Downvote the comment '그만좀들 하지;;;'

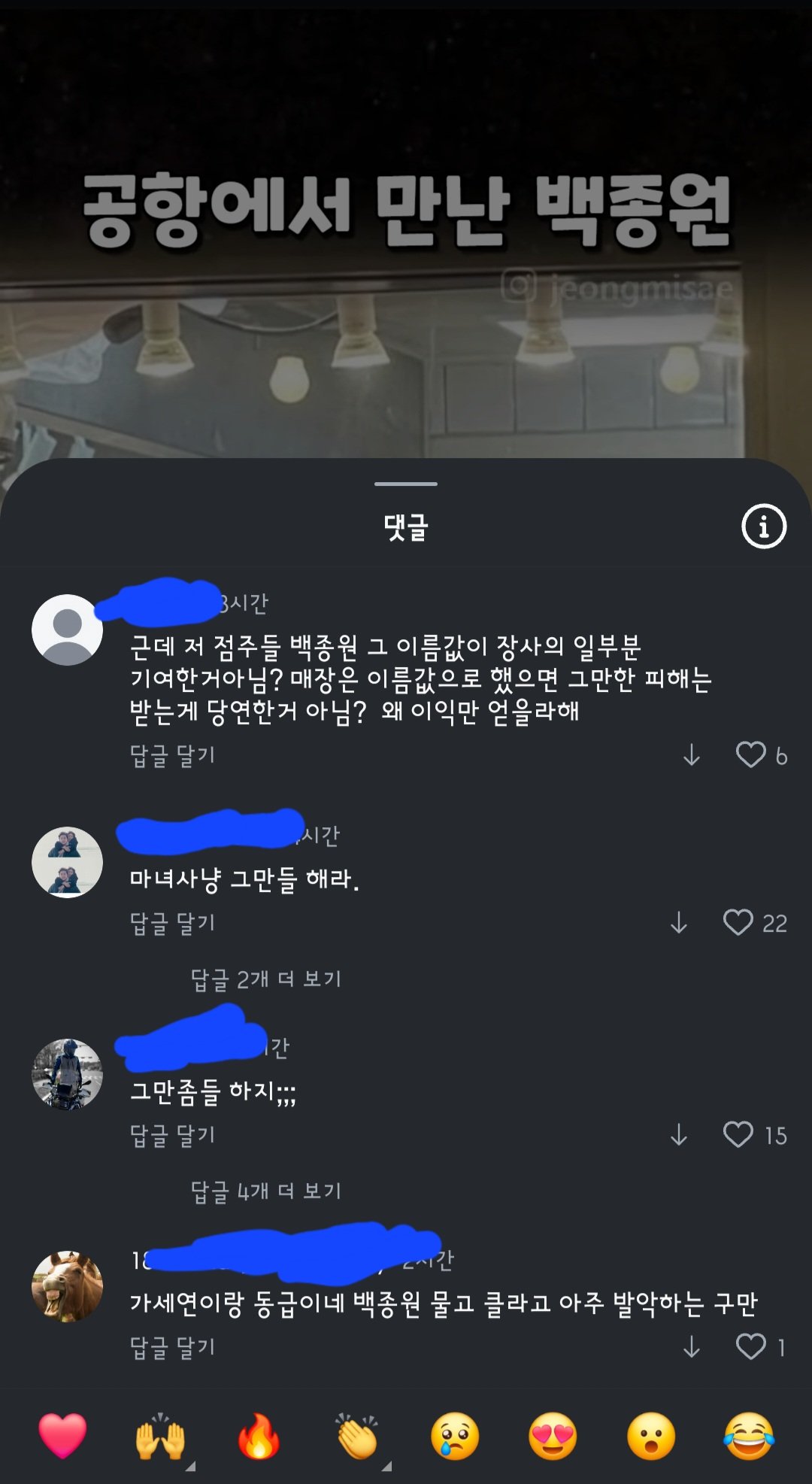[x=679, y=1134]
